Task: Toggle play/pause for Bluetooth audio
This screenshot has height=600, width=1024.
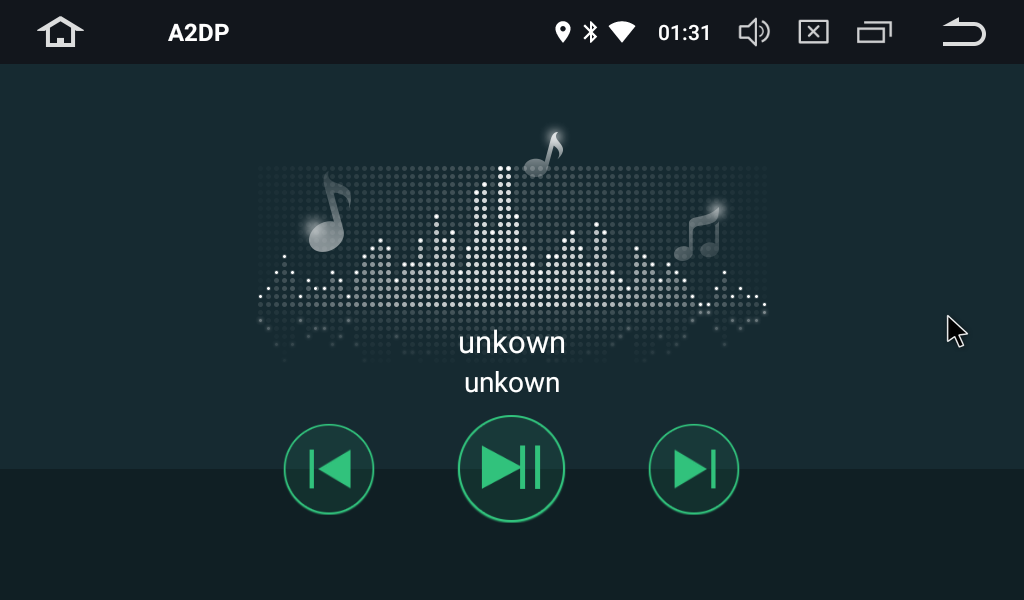Action: tap(511, 468)
